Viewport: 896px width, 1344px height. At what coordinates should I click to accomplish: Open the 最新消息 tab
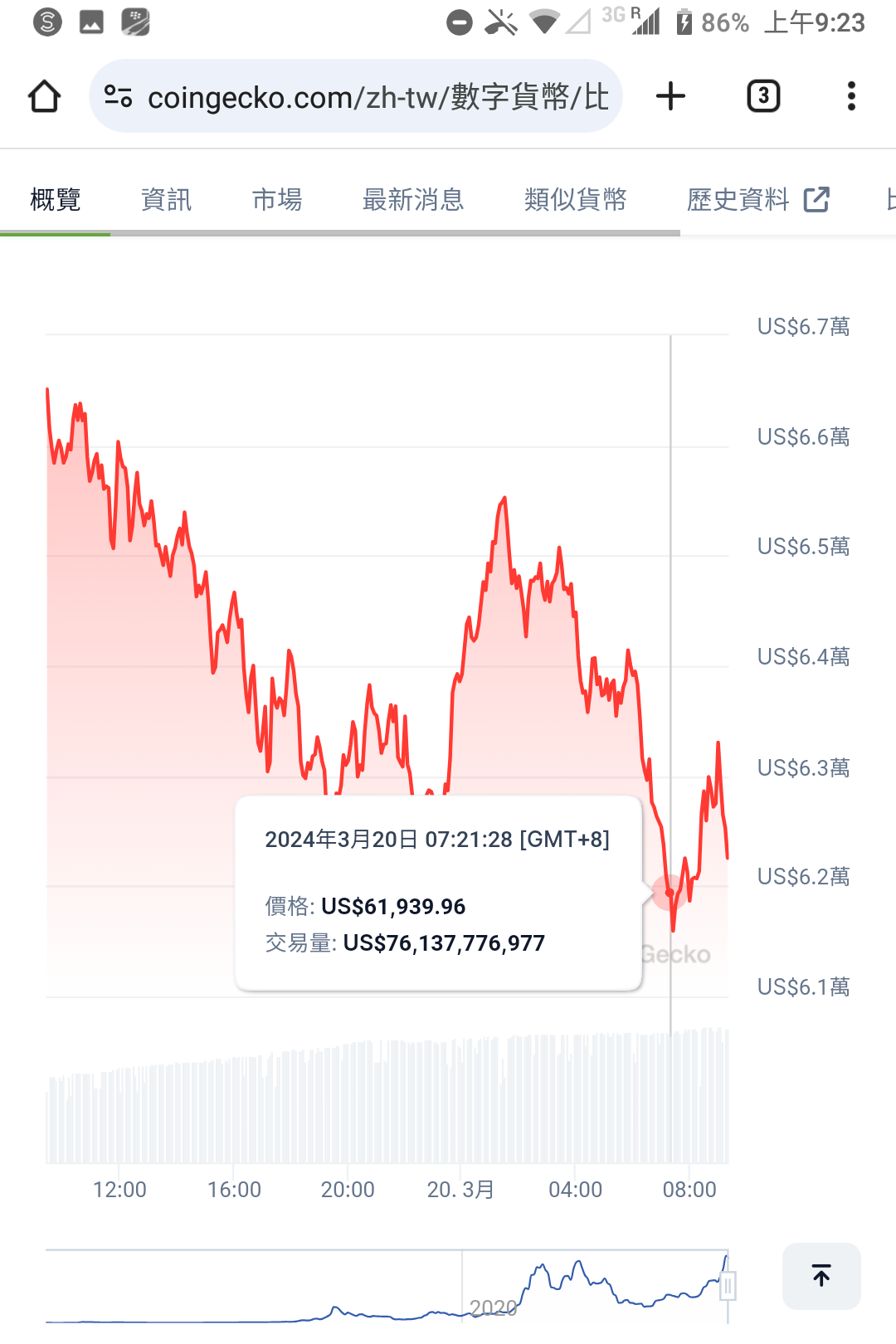[413, 200]
